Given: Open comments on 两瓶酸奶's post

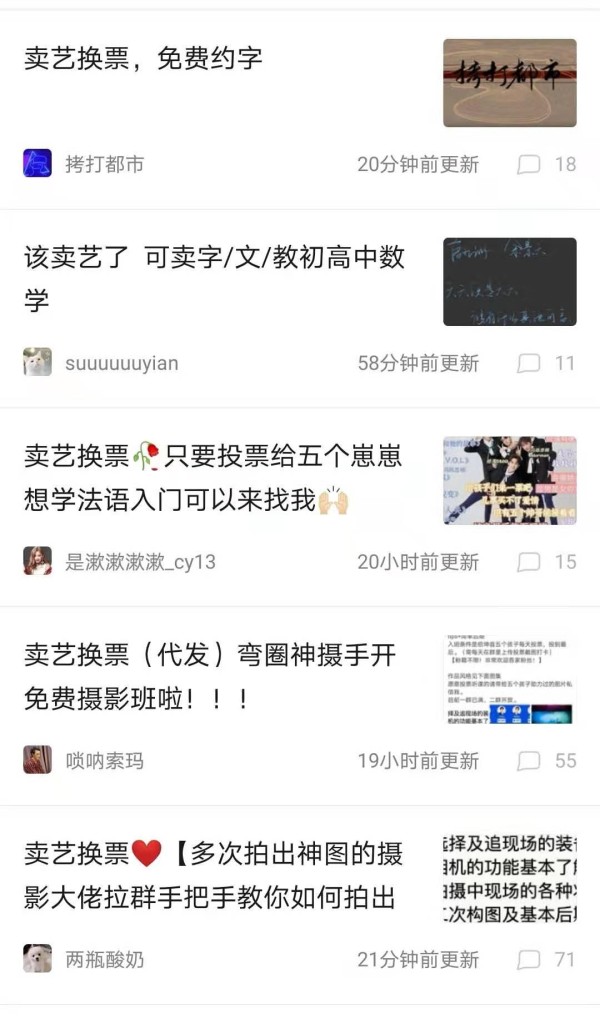Looking at the screenshot, I should click(x=547, y=959).
